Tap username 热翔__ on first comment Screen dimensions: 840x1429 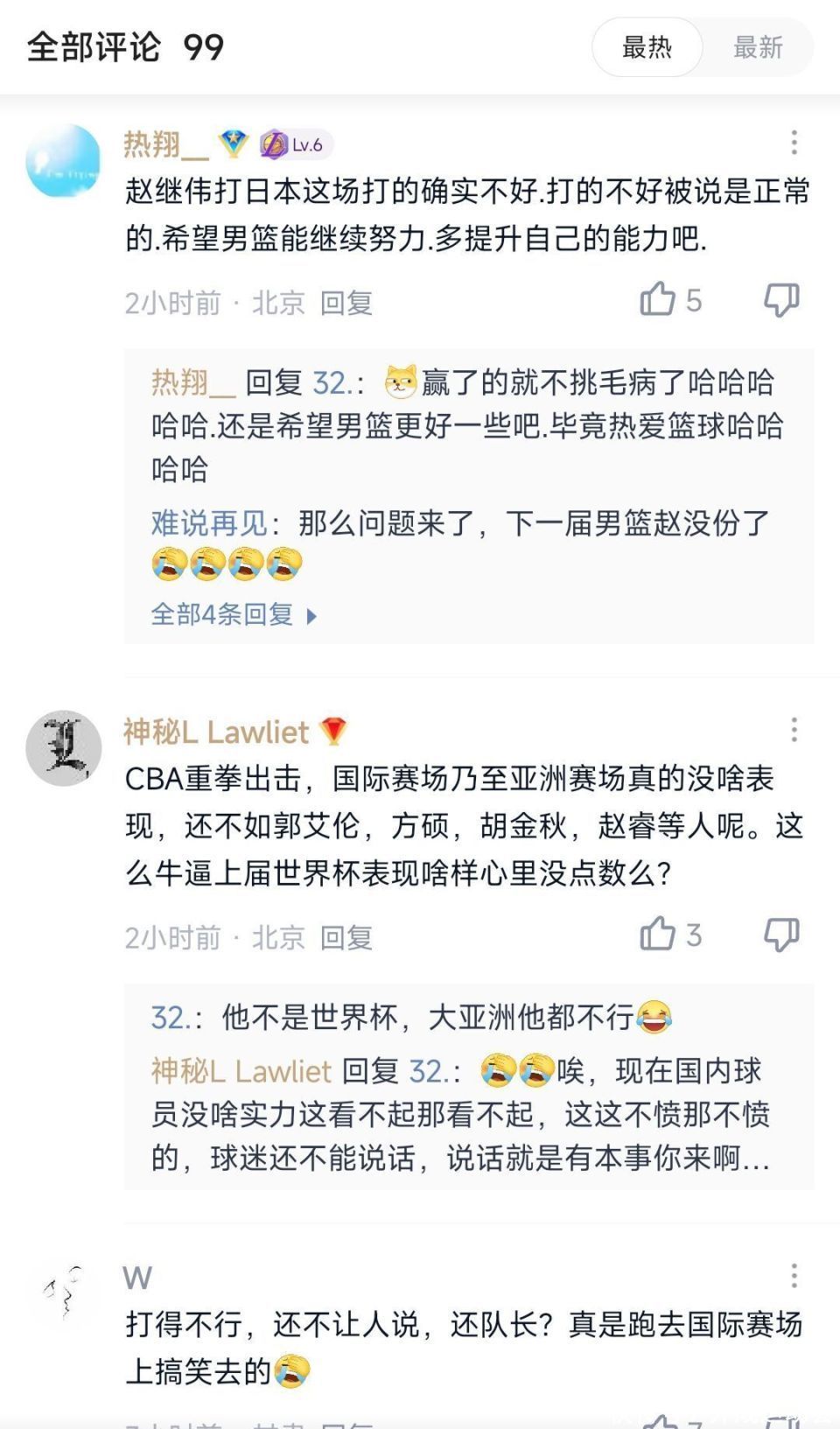click(165, 144)
